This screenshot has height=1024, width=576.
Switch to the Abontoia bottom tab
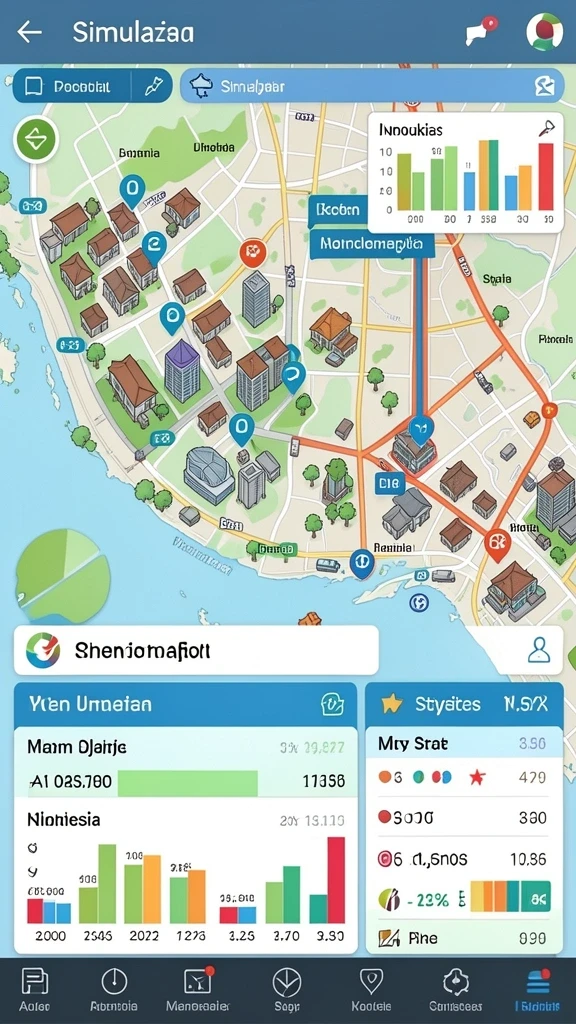click(x=114, y=990)
